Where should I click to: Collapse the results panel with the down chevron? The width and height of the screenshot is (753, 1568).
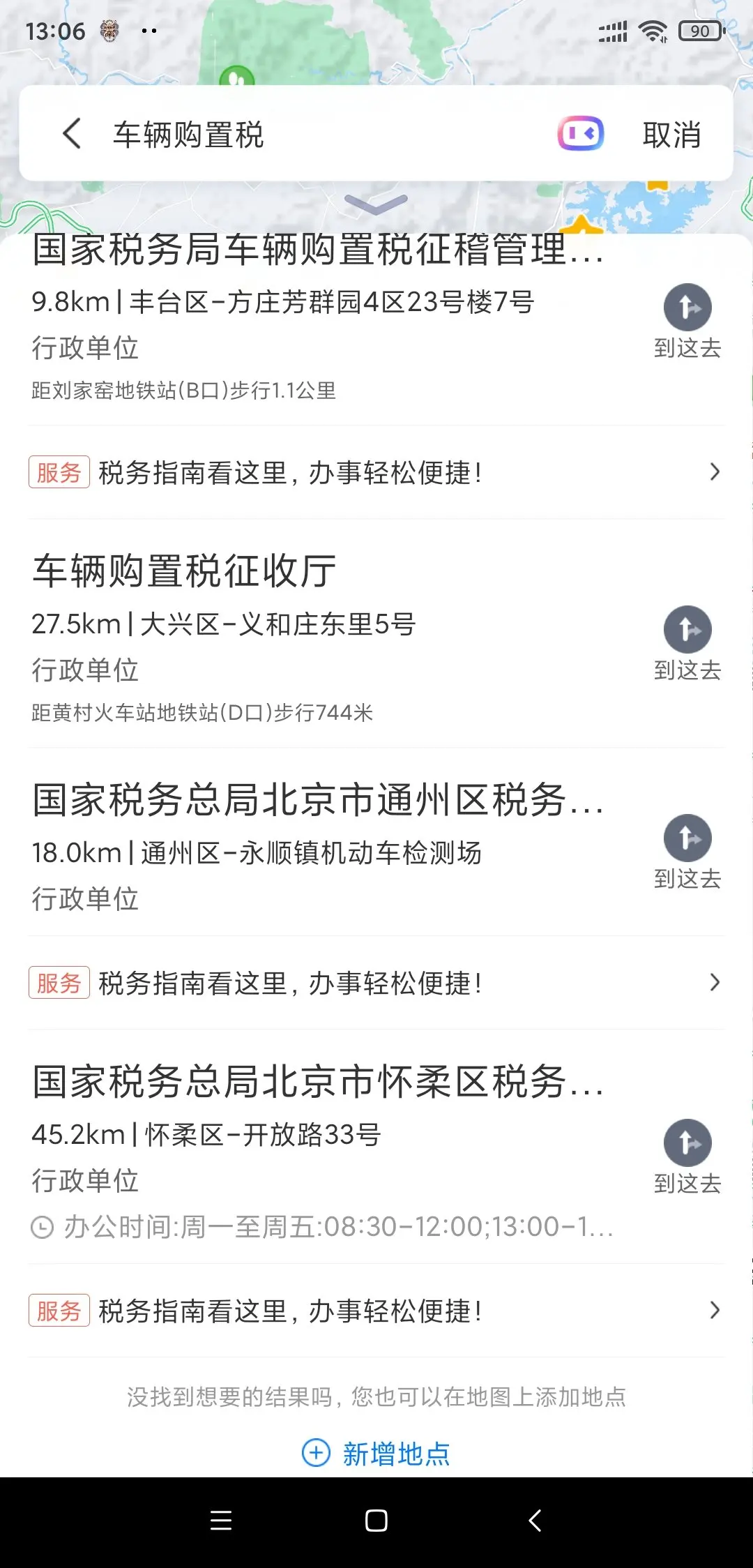tap(376, 204)
